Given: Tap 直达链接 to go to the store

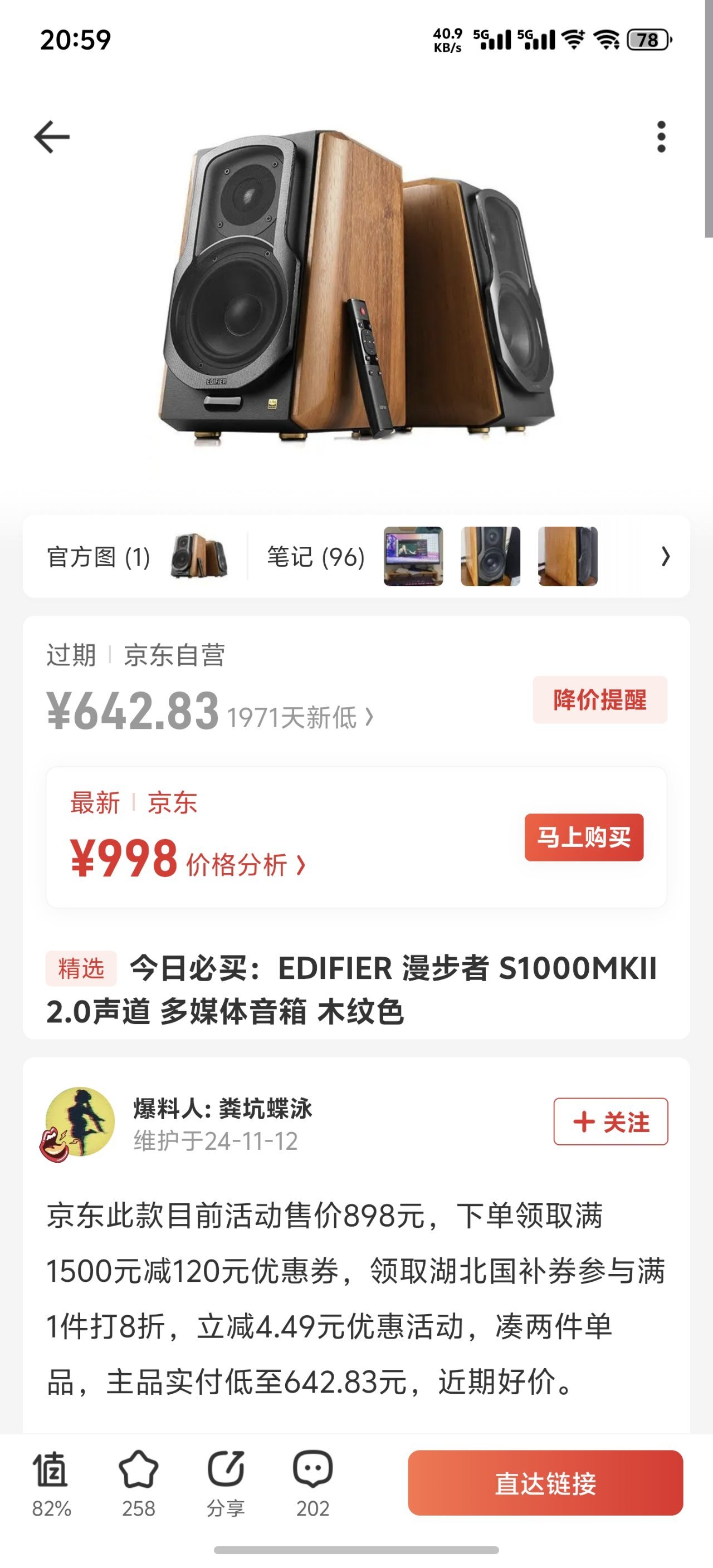Looking at the screenshot, I should click(545, 1483).
